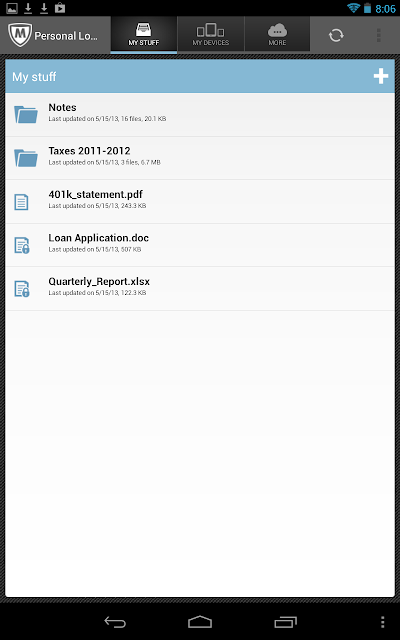Go back with system back button
The image size is (400, 640).
pos(115,622)
